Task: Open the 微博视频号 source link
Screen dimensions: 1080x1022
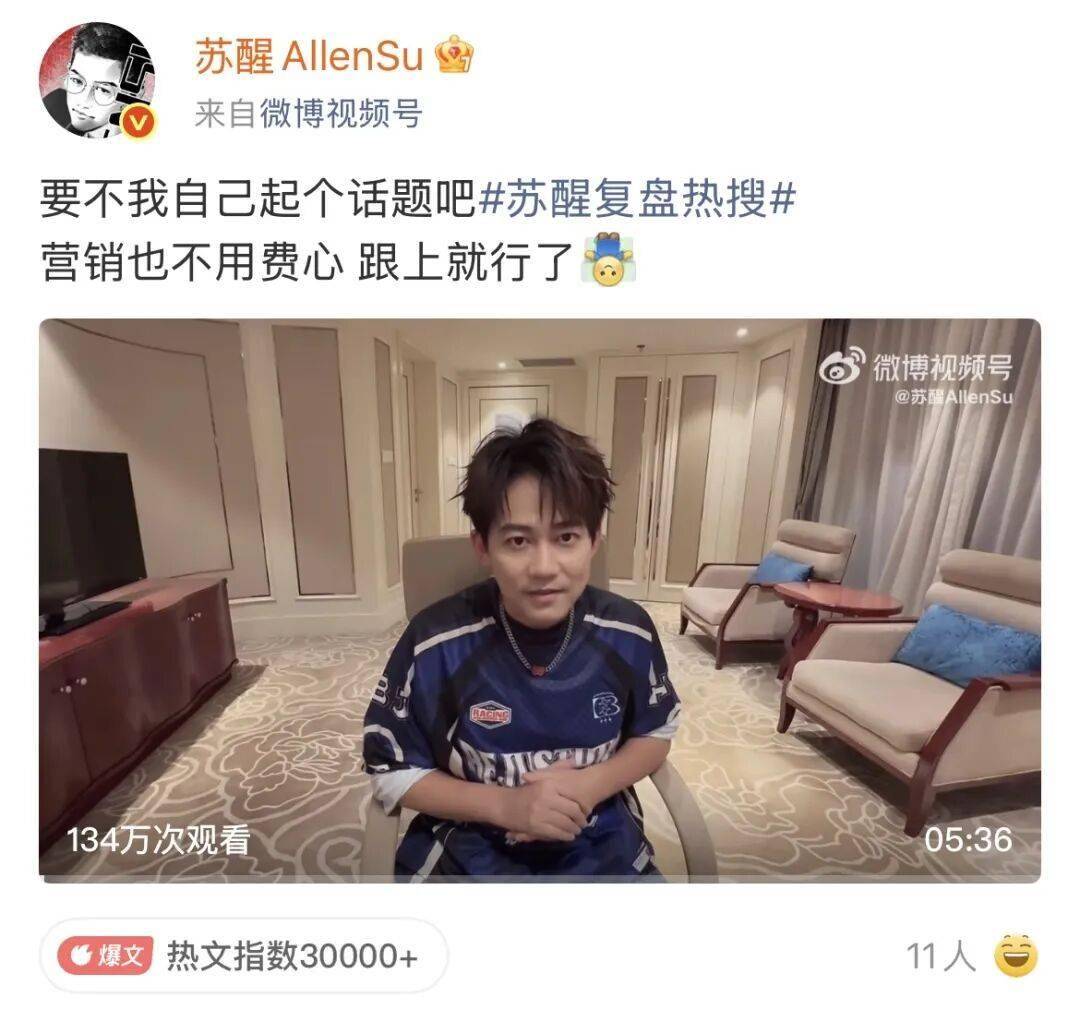Action: [341, 113]
